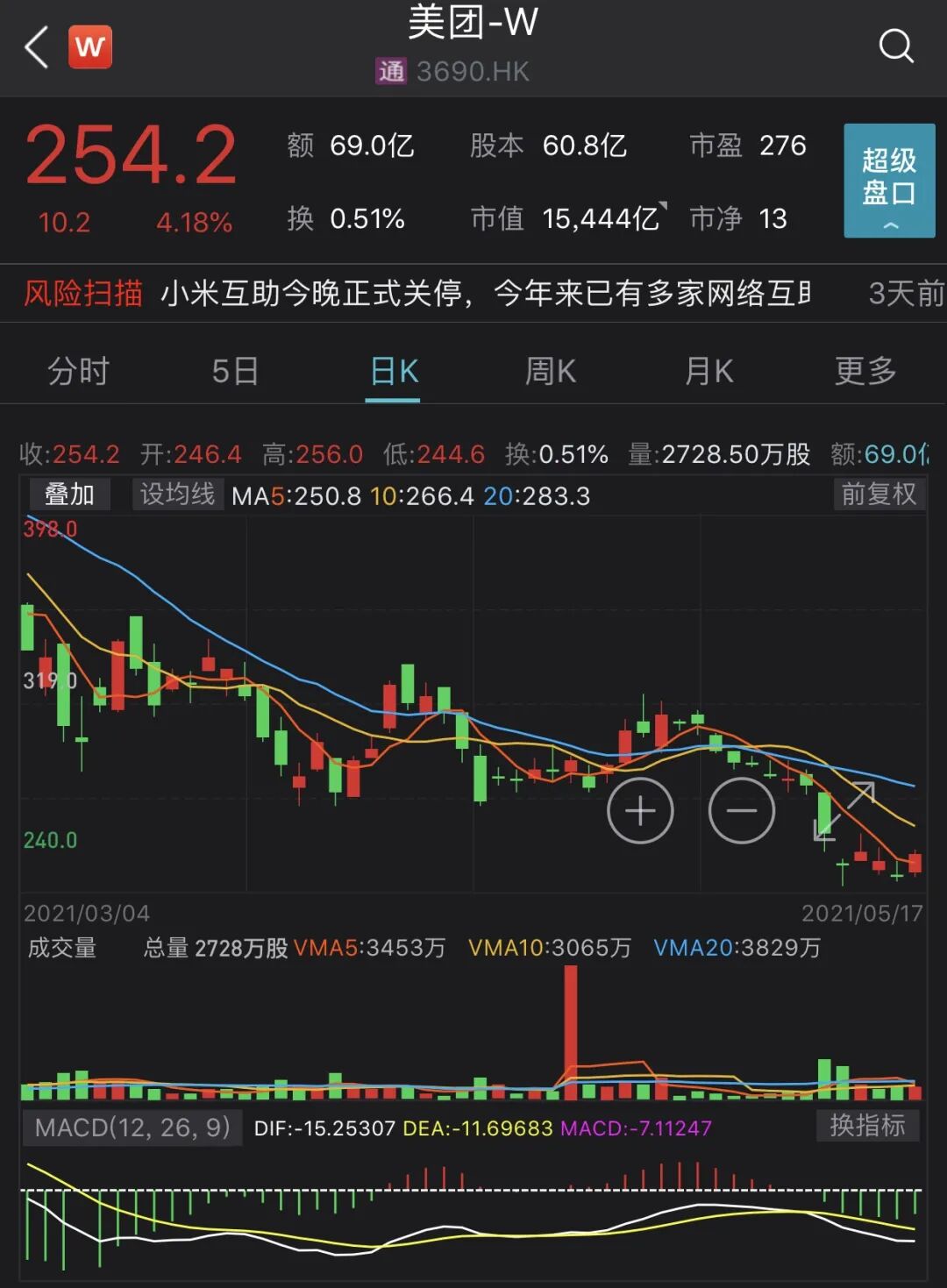This screenshot has width=947, height=1288.
Task: Switch to the 5日 chart tab
Action: click(235, 372)
